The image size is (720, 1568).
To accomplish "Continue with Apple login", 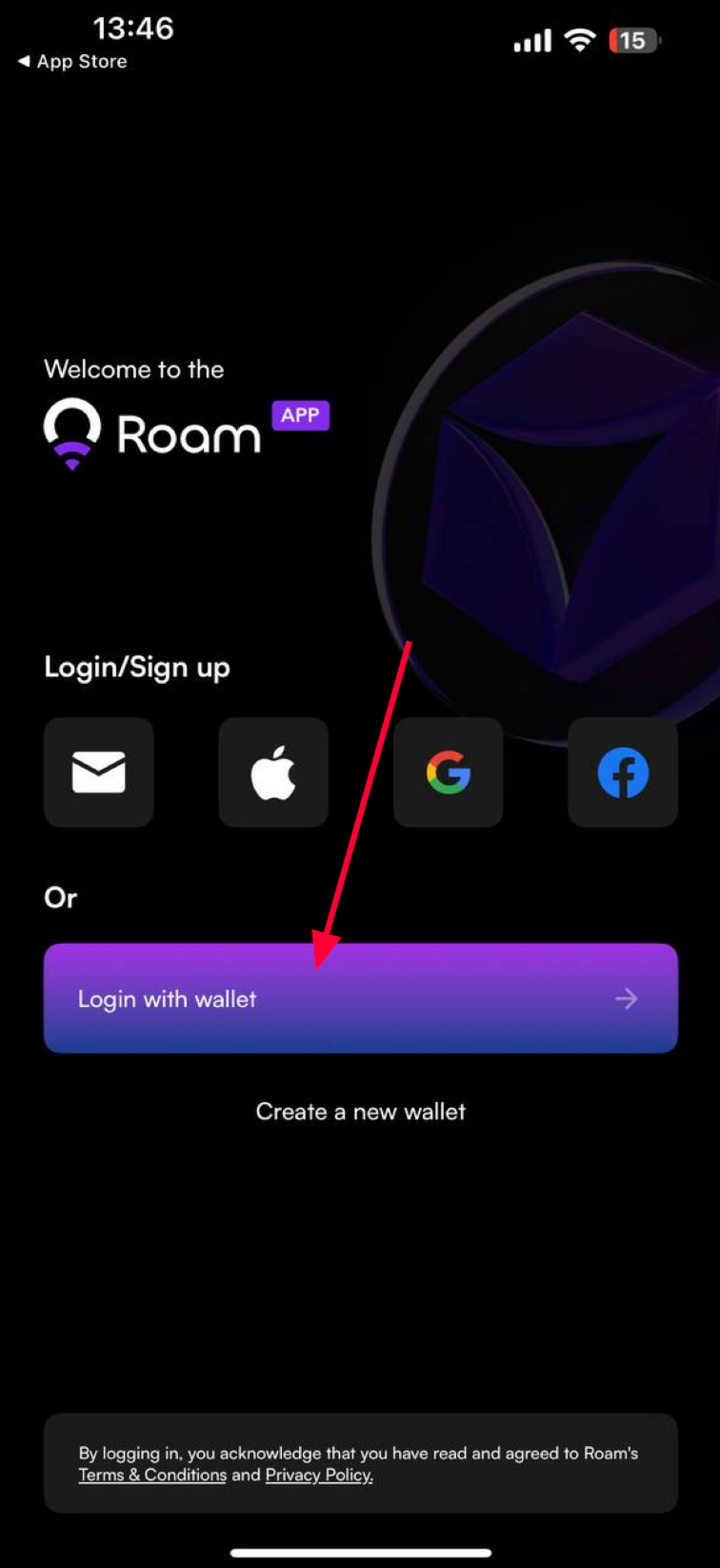I will coord(273,772).
